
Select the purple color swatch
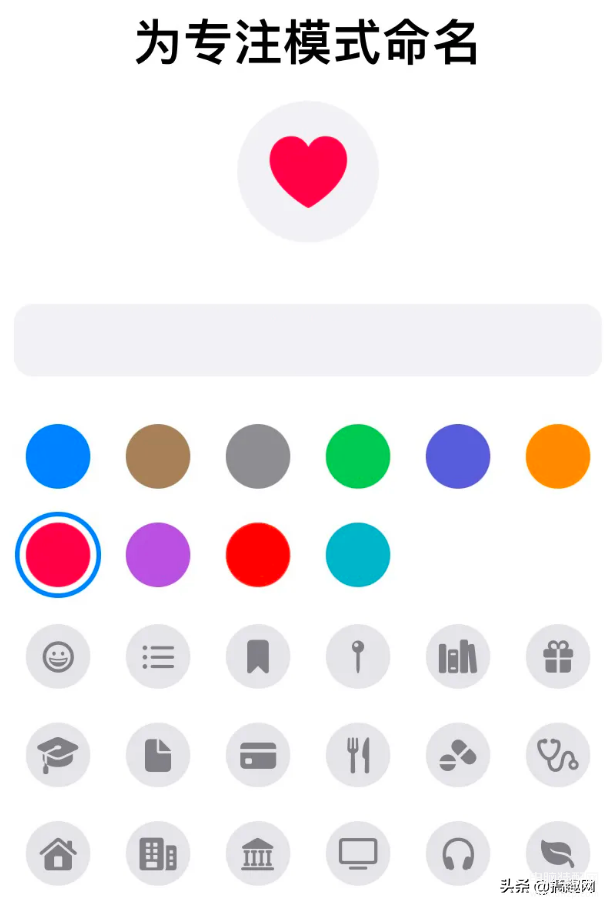[158, 555]
